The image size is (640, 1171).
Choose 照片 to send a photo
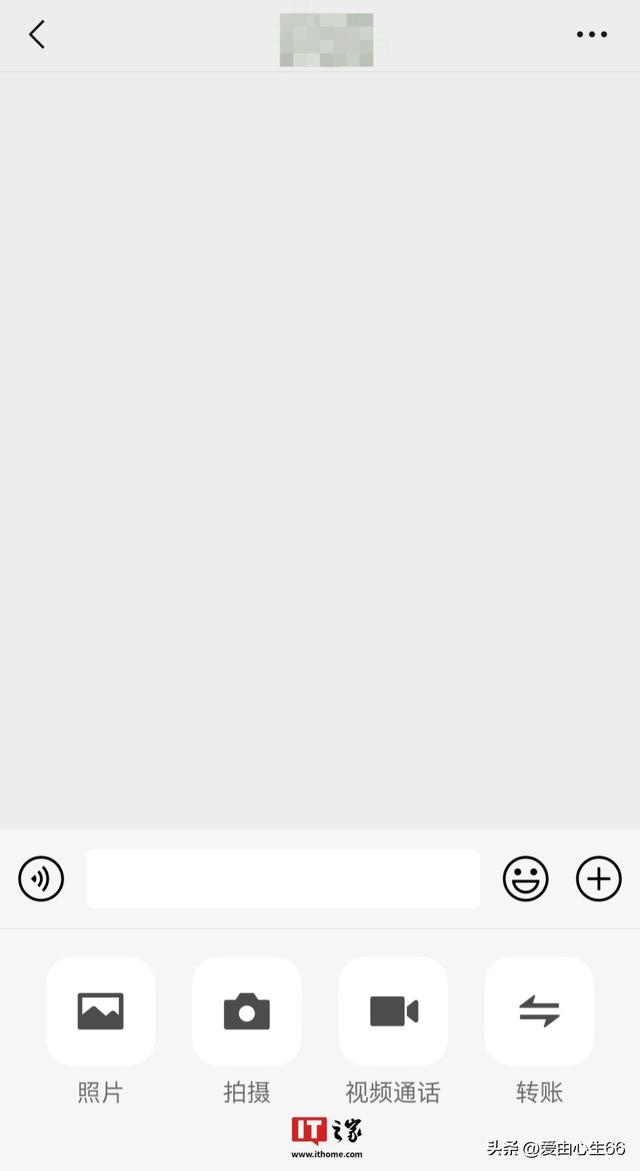100,1012
